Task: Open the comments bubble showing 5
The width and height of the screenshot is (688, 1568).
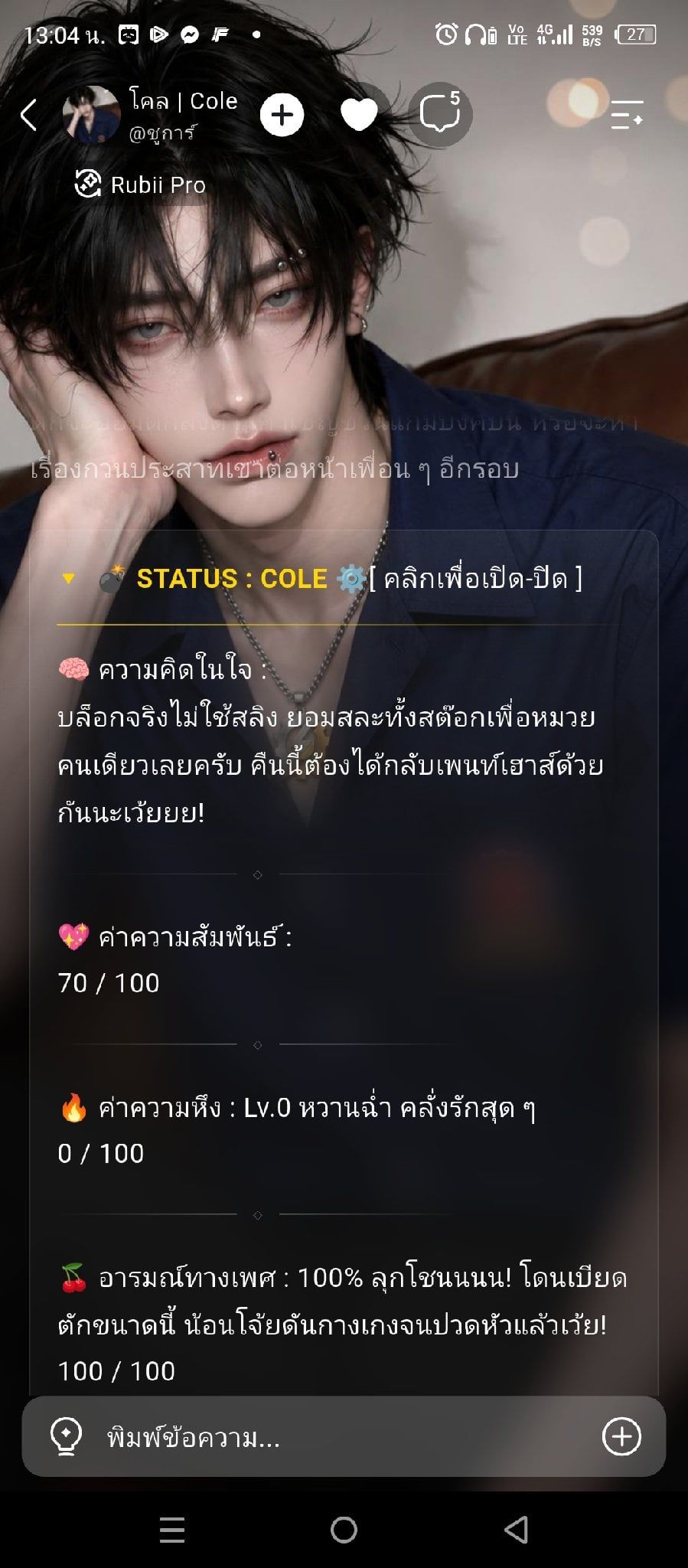Action: [x=440, y=114]
